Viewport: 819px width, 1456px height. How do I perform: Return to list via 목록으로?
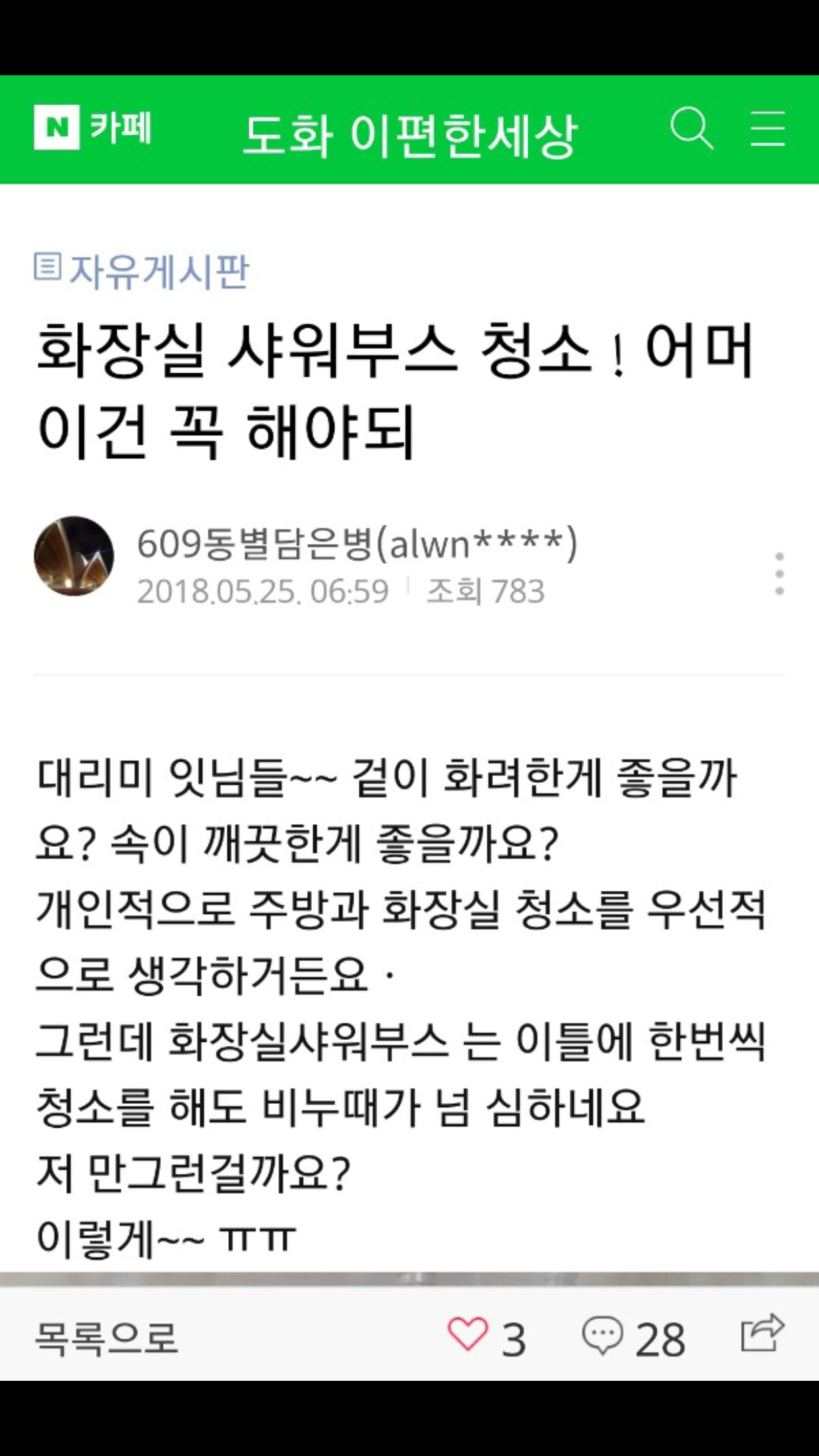(107, 1337)
